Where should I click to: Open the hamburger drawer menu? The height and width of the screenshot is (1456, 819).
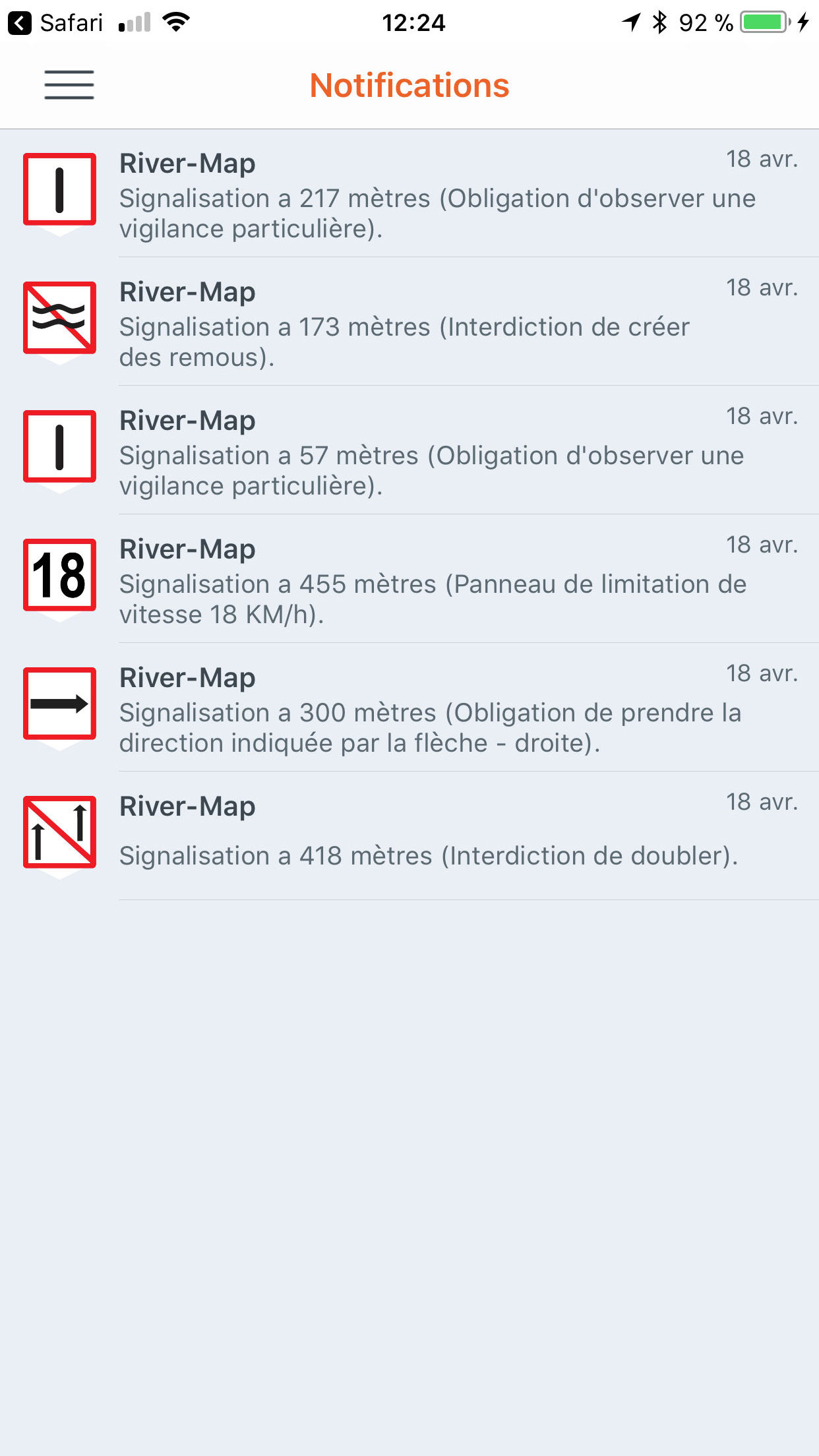(69, 85)
